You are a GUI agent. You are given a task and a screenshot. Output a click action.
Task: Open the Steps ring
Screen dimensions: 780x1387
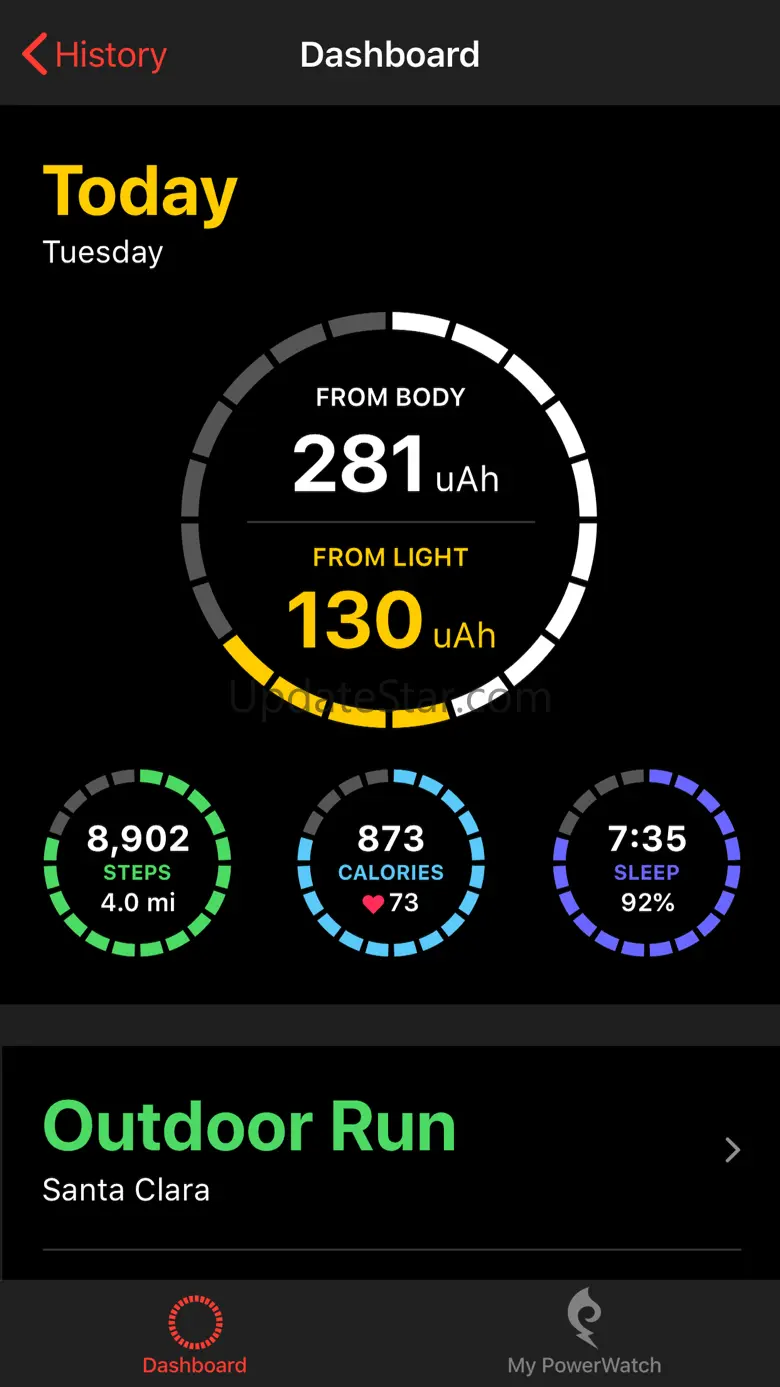[x=138, y=863]
